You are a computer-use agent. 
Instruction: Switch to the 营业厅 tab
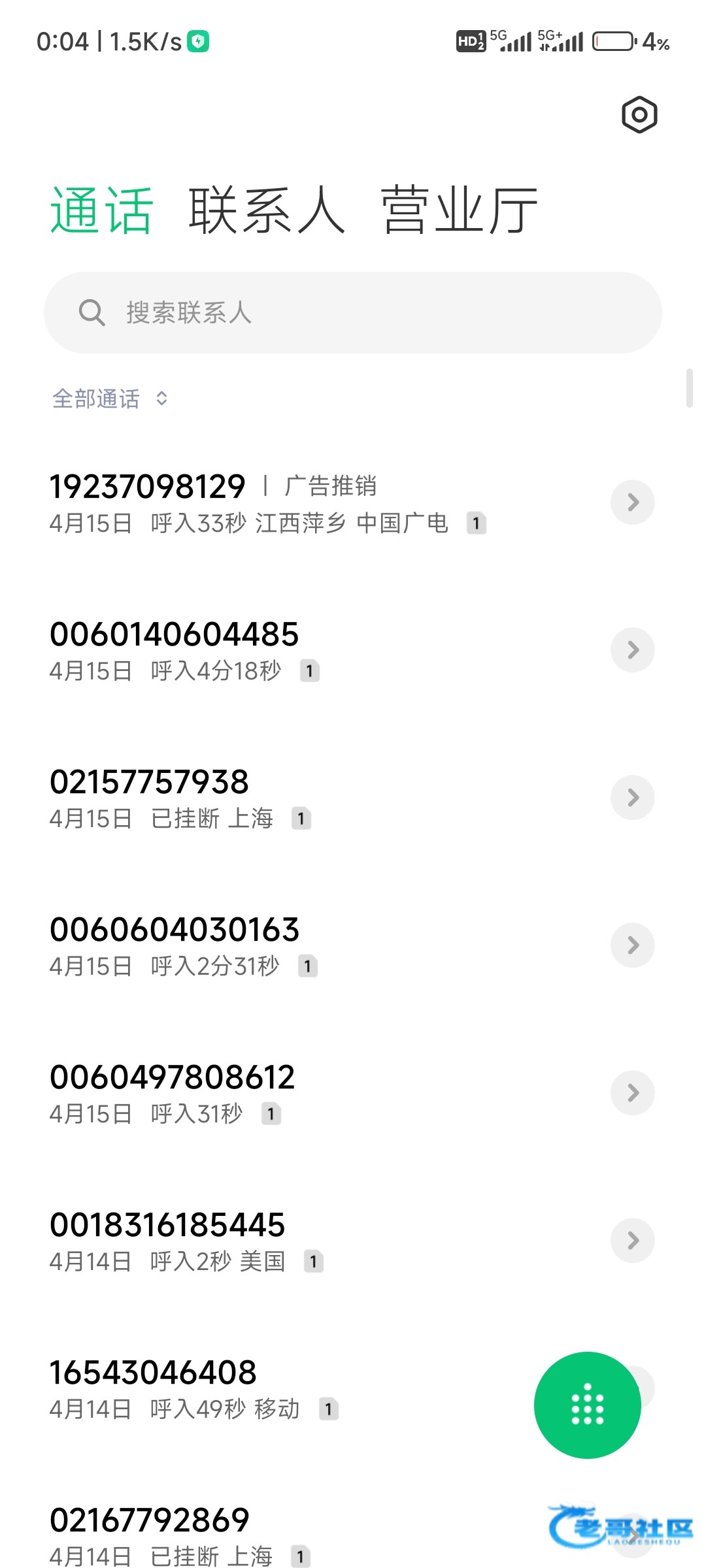pyautogui.click(x=459, y=210)
